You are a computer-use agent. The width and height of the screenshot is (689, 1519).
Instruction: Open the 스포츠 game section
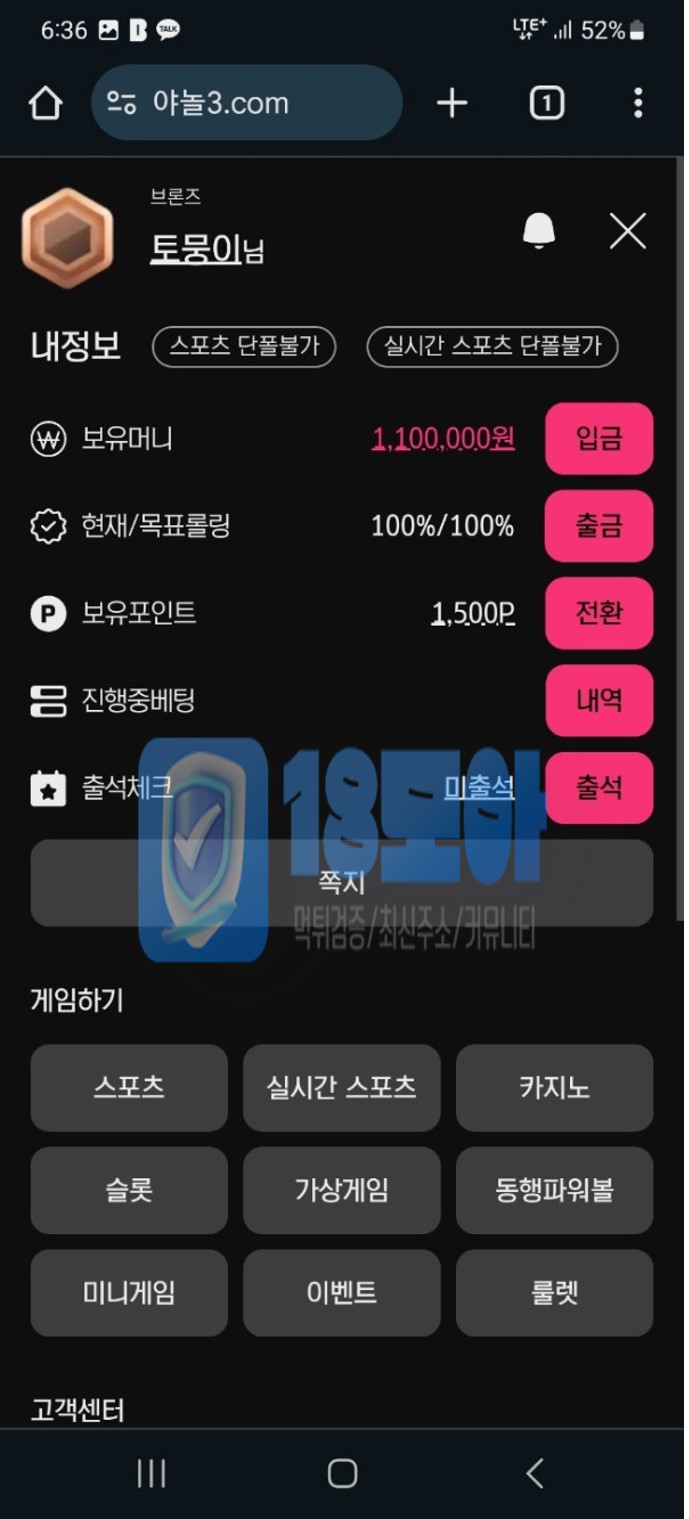coord(129,1088)
